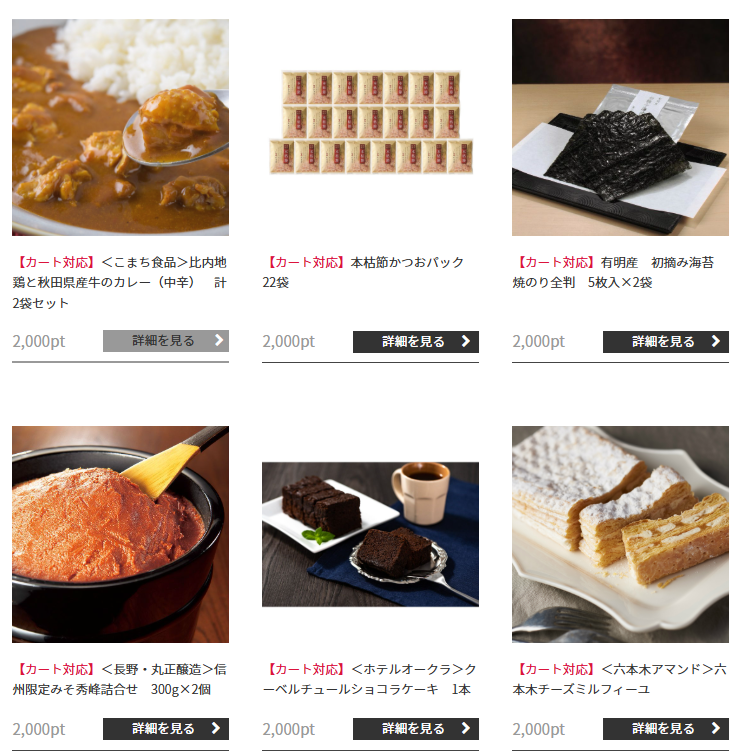View details for the Shinshu miso assortment
This screenshot has width=740, height=755.
coord(166,729)
